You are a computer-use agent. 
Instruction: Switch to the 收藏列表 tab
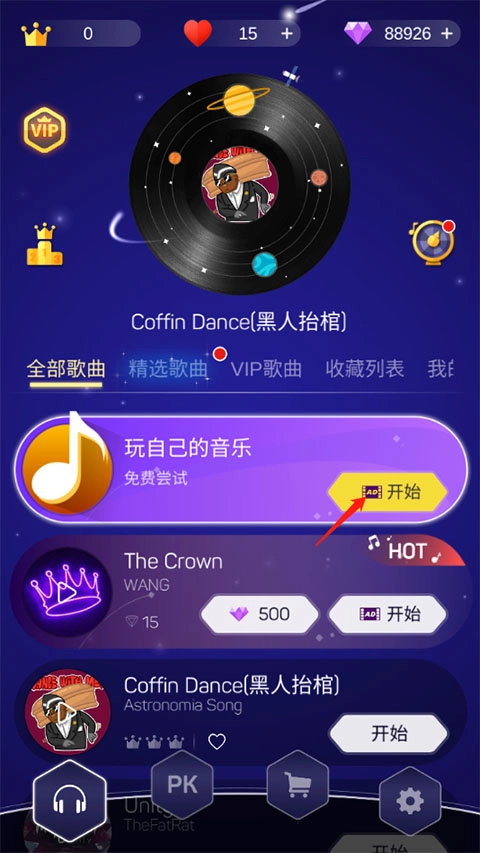tap(365, 369)
